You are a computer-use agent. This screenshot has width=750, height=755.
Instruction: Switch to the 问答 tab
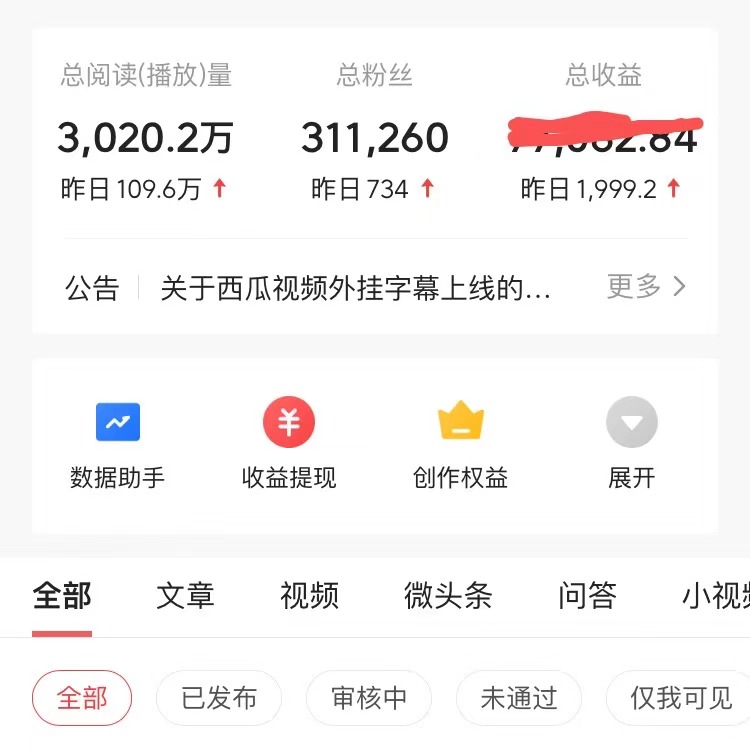(x=587, y=596)
